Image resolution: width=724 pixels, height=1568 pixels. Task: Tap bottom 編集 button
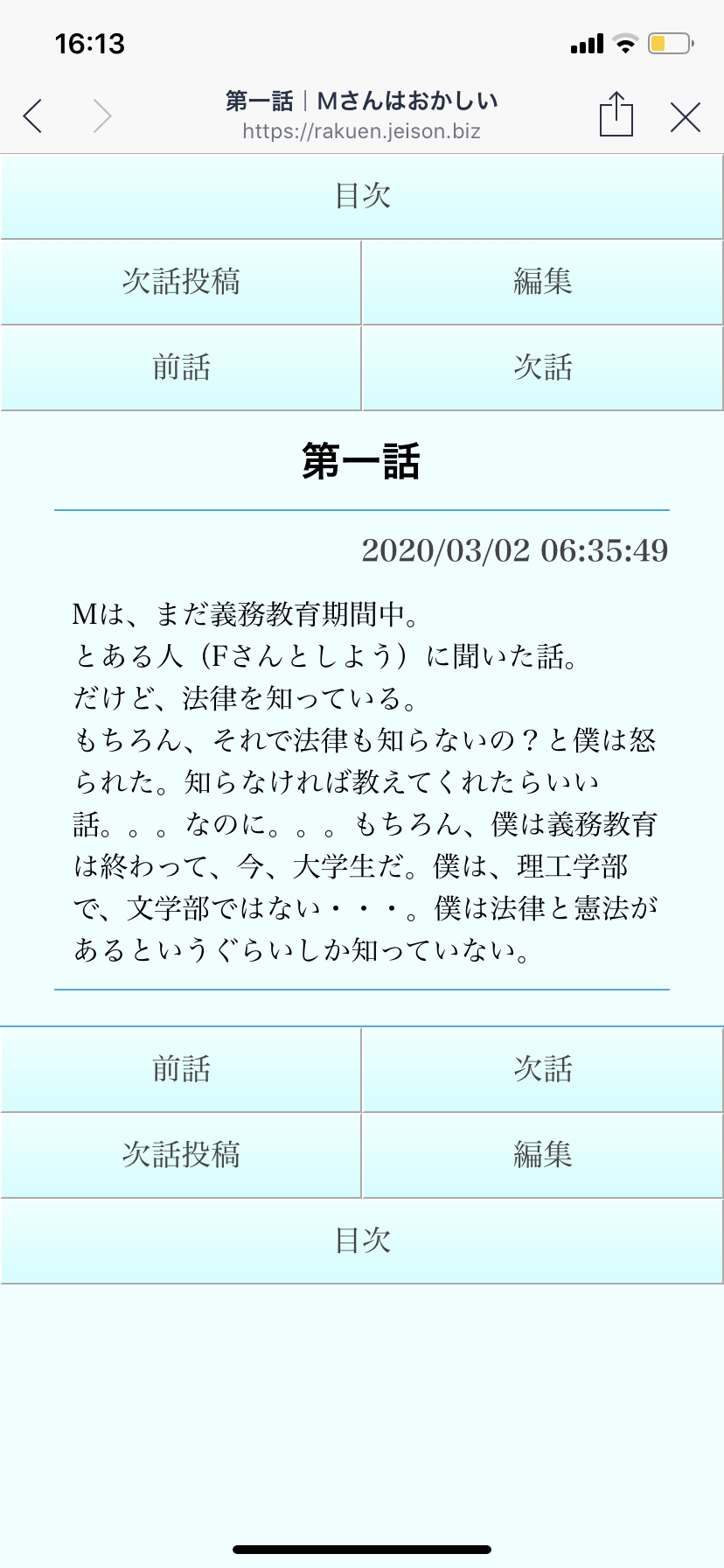click(543, 1155)
